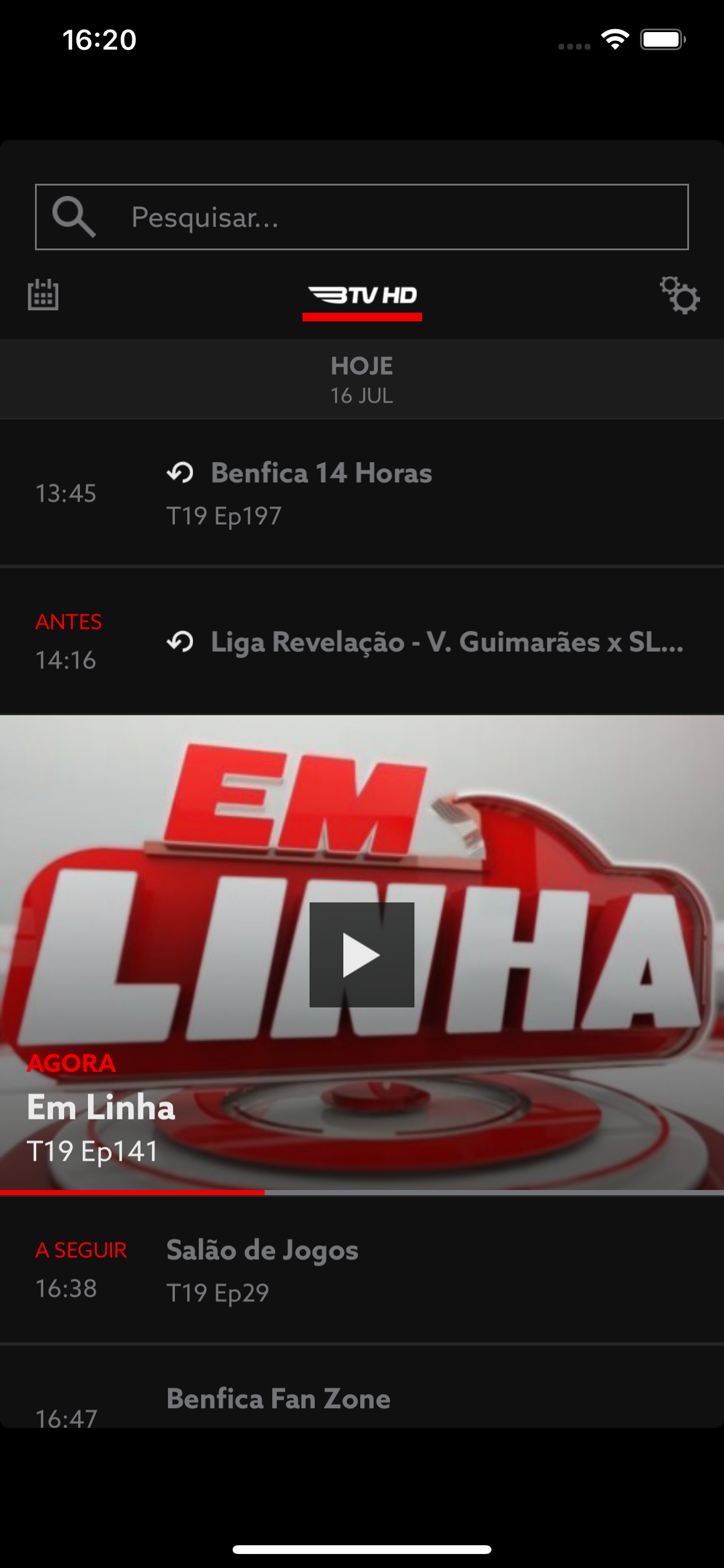Play the live Em Linha broadcast
The image size is (724, 1568).
361,954
